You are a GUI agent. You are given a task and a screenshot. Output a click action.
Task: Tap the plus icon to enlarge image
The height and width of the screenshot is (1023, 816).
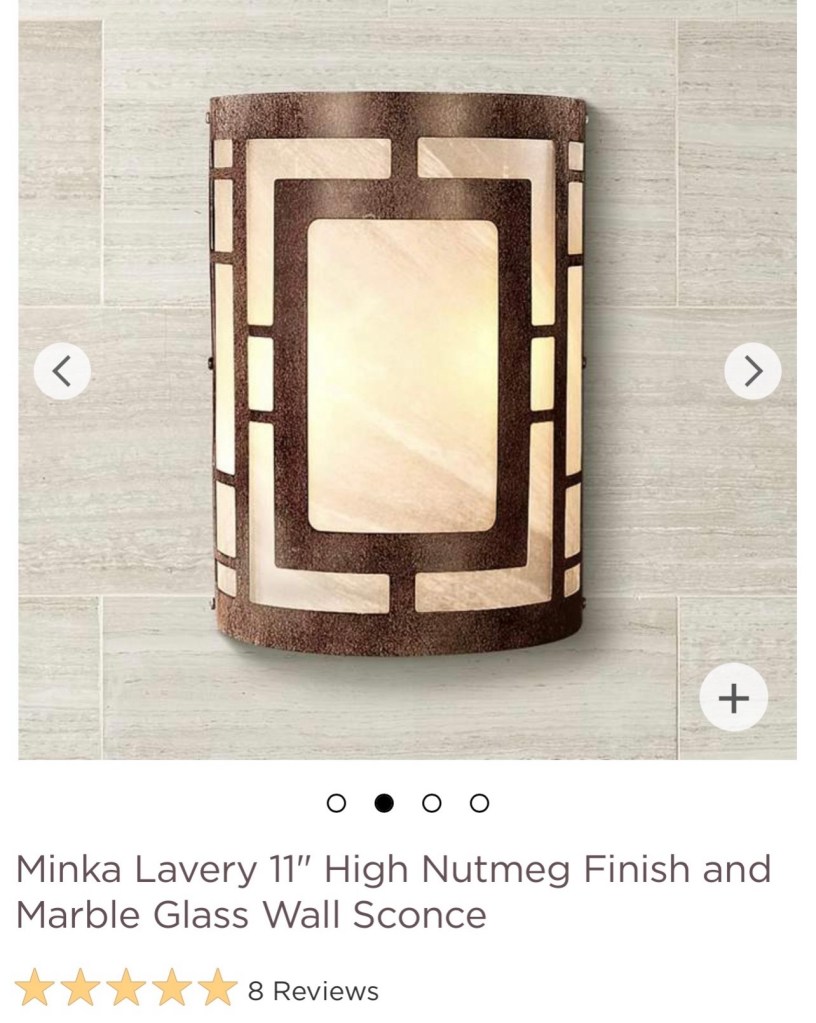point(733,697)
